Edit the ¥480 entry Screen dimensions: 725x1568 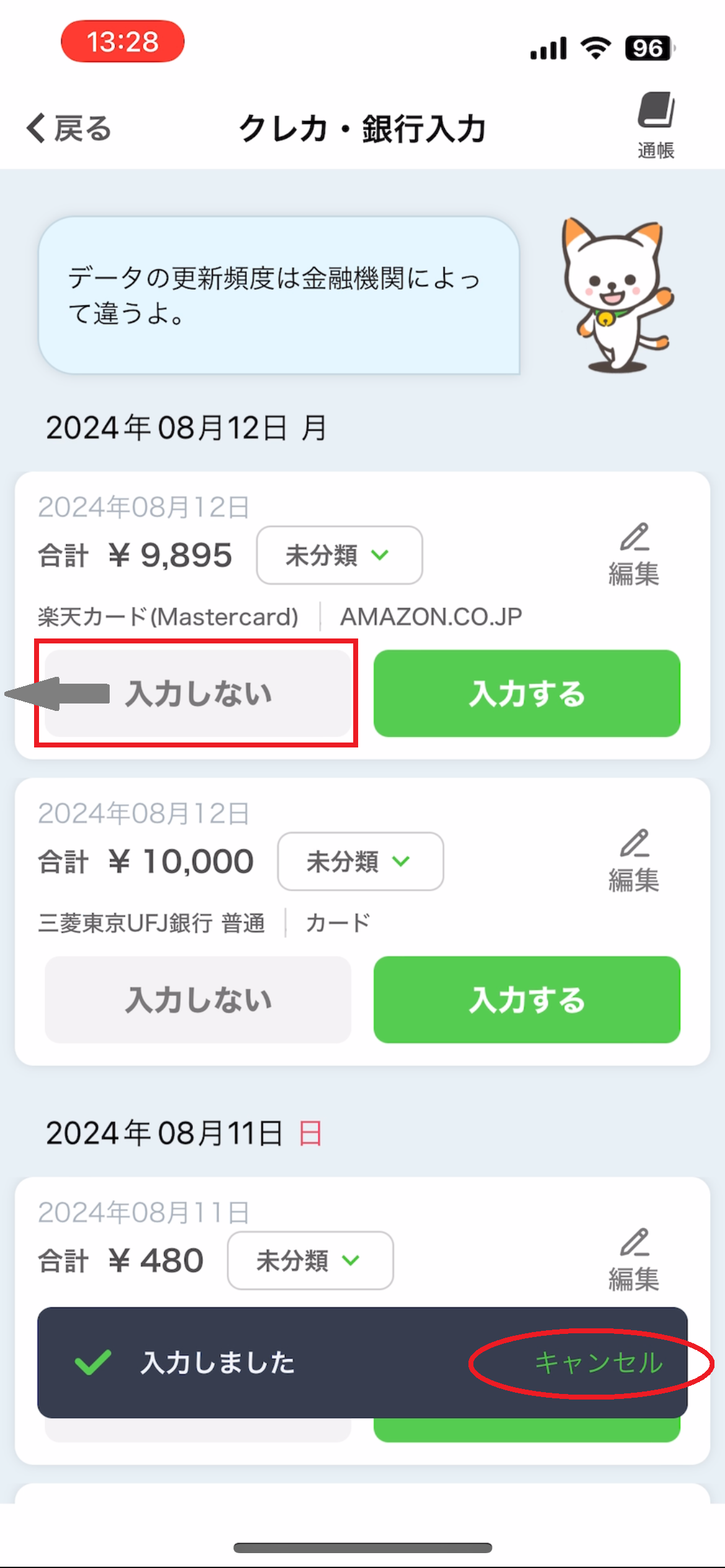click(633, 1260)
